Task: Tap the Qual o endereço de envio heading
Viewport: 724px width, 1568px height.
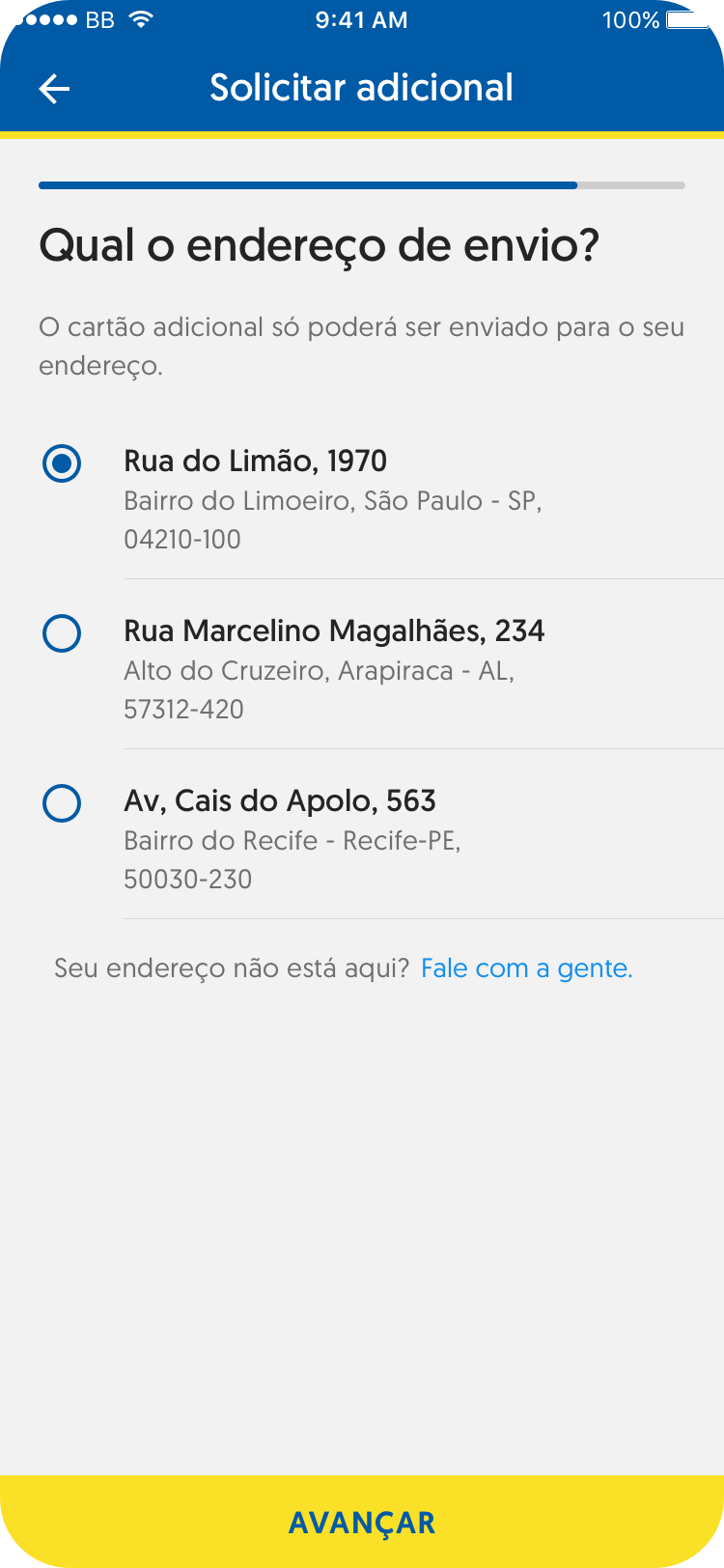Action: click(x=319, y=246)
